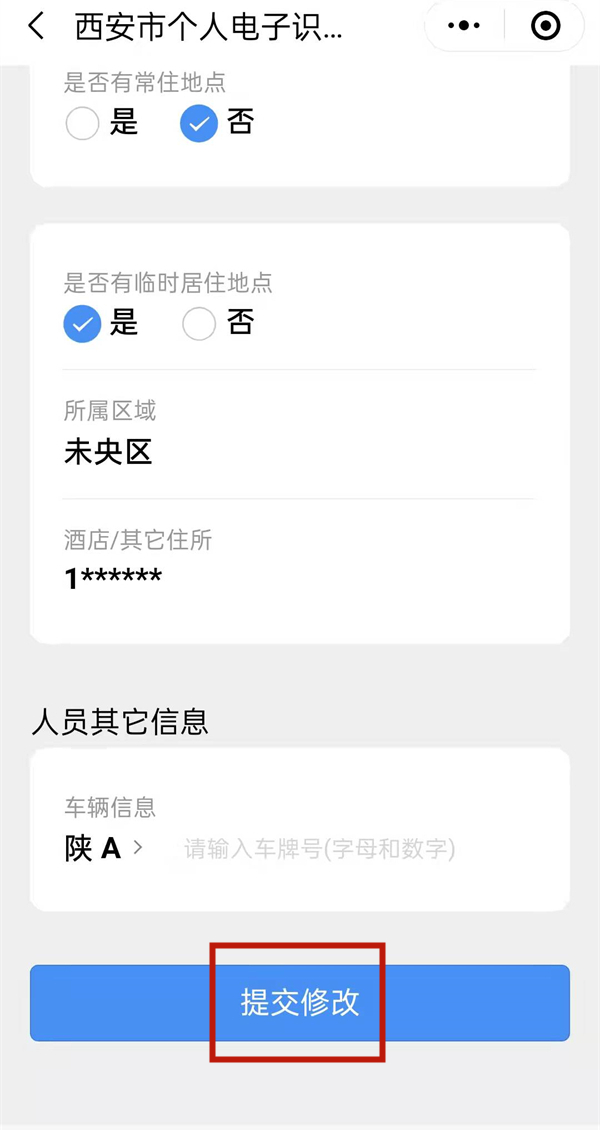The image size is (600, 1130).
Task: Go back using the top-left arrow
Action: pos(36,27)
